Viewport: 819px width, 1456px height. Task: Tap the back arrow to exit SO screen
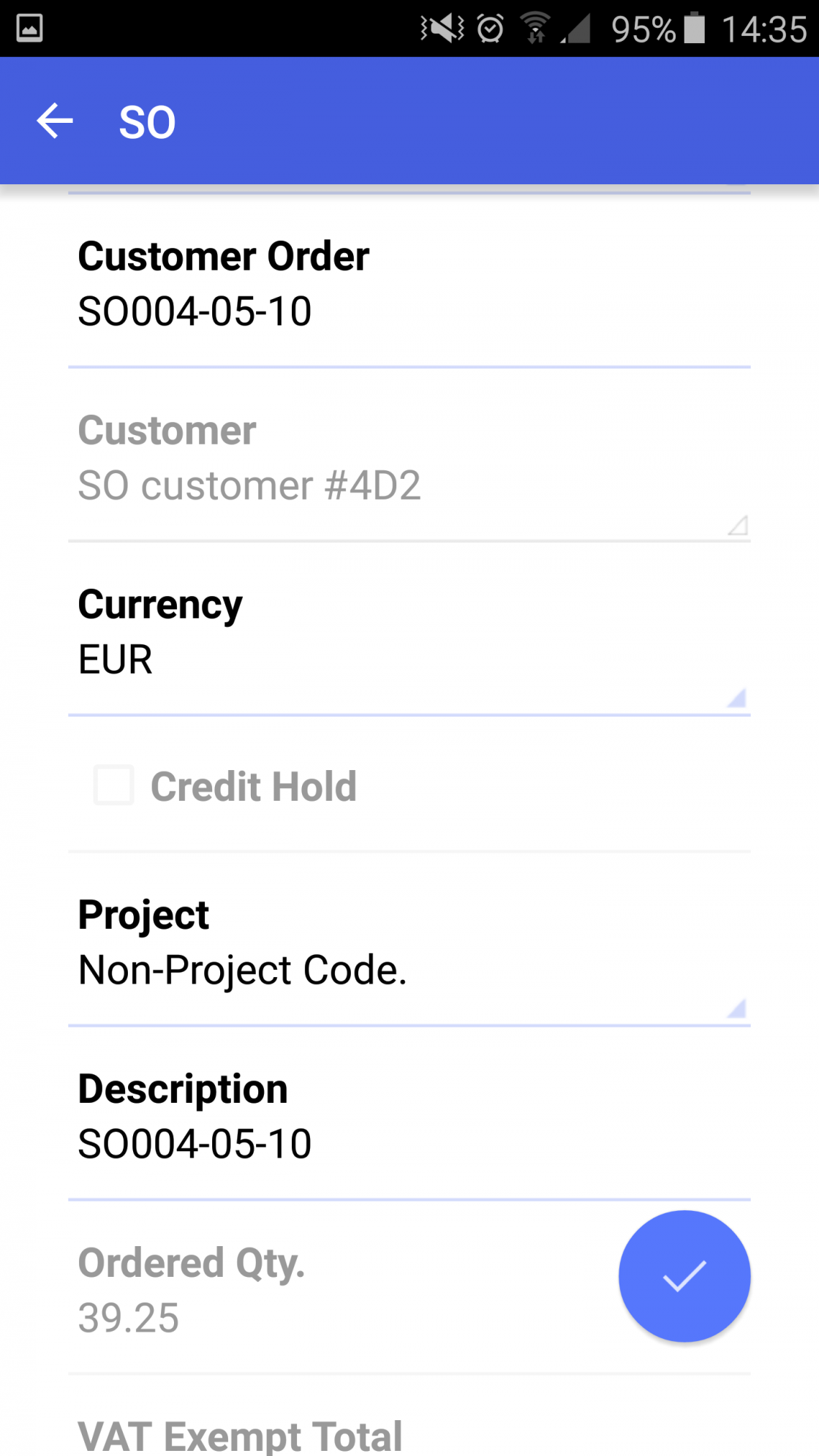pyautogui.click(x=54, y=120)
